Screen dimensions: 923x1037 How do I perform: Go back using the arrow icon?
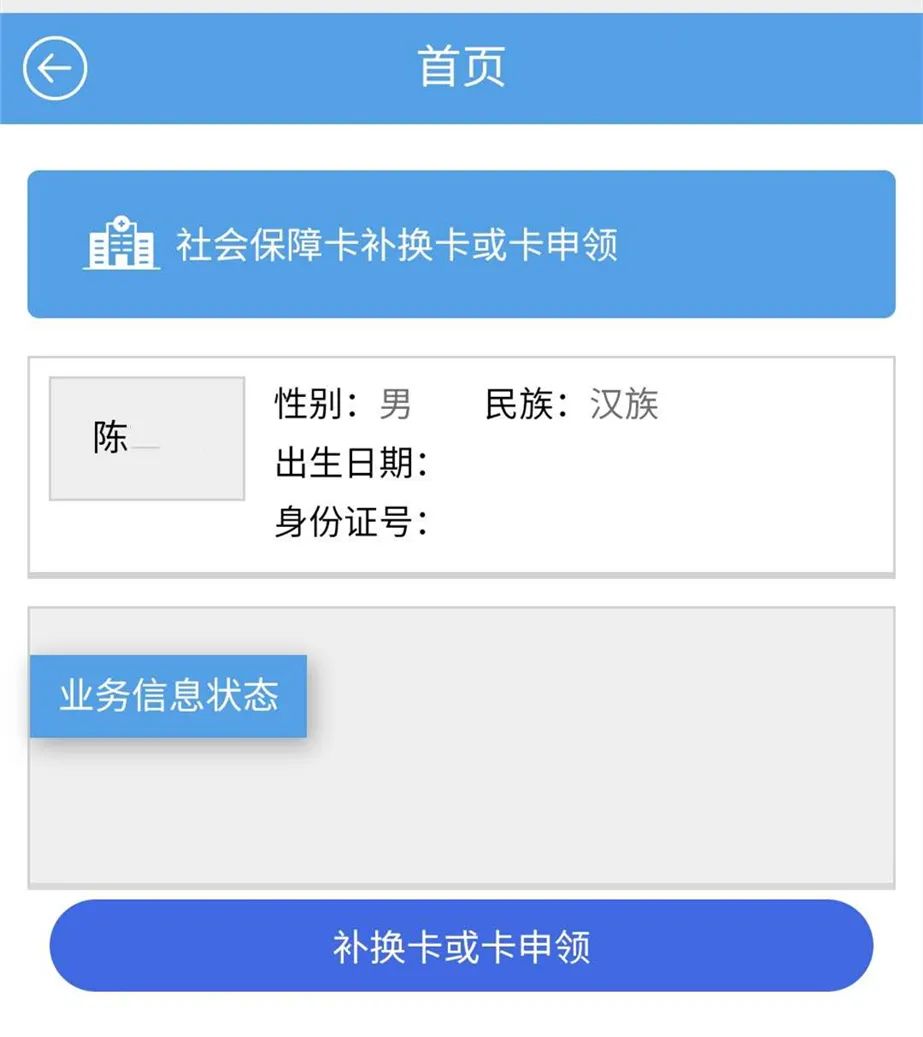pos(55,68)
